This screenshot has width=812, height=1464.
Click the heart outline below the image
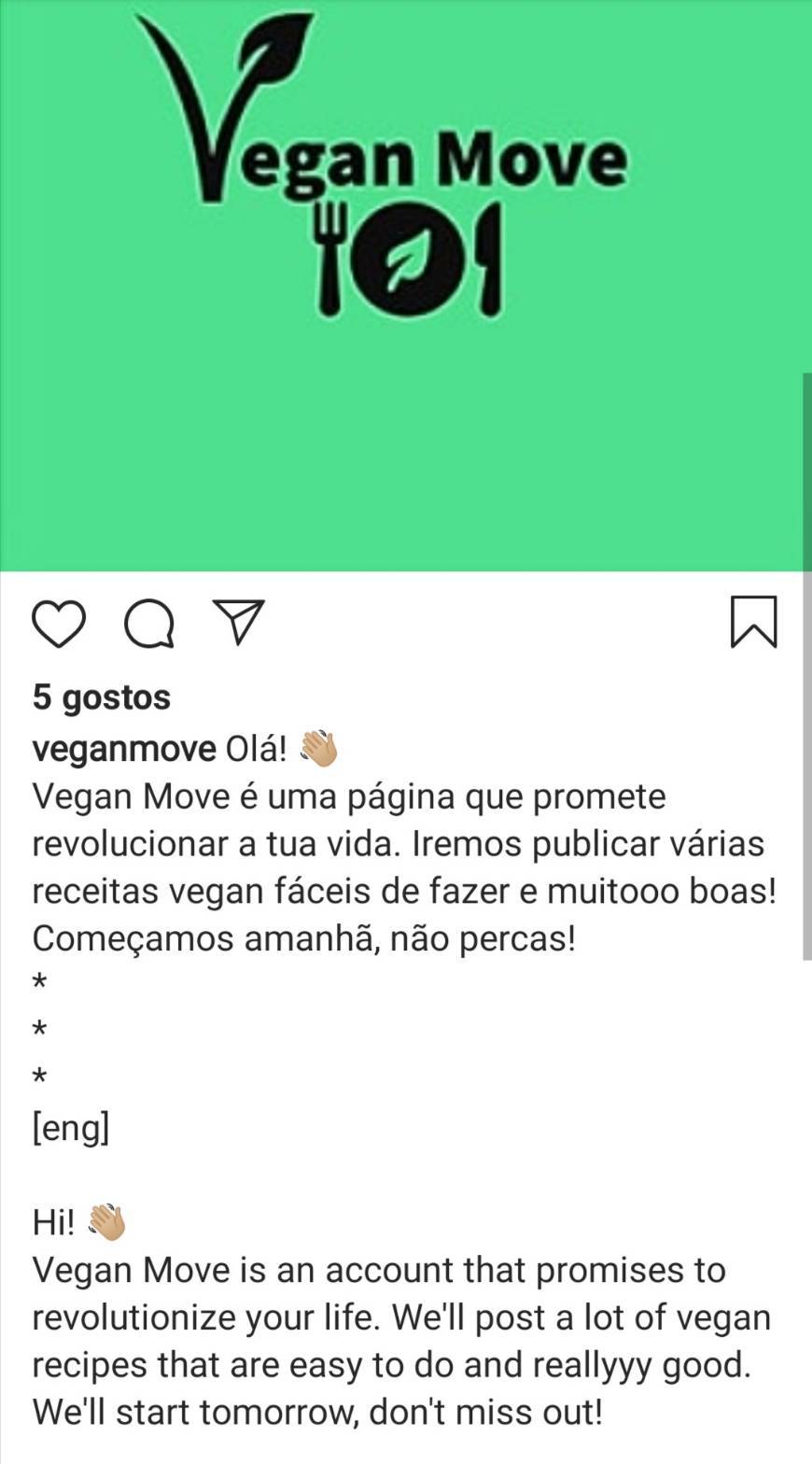pos(59,624)
